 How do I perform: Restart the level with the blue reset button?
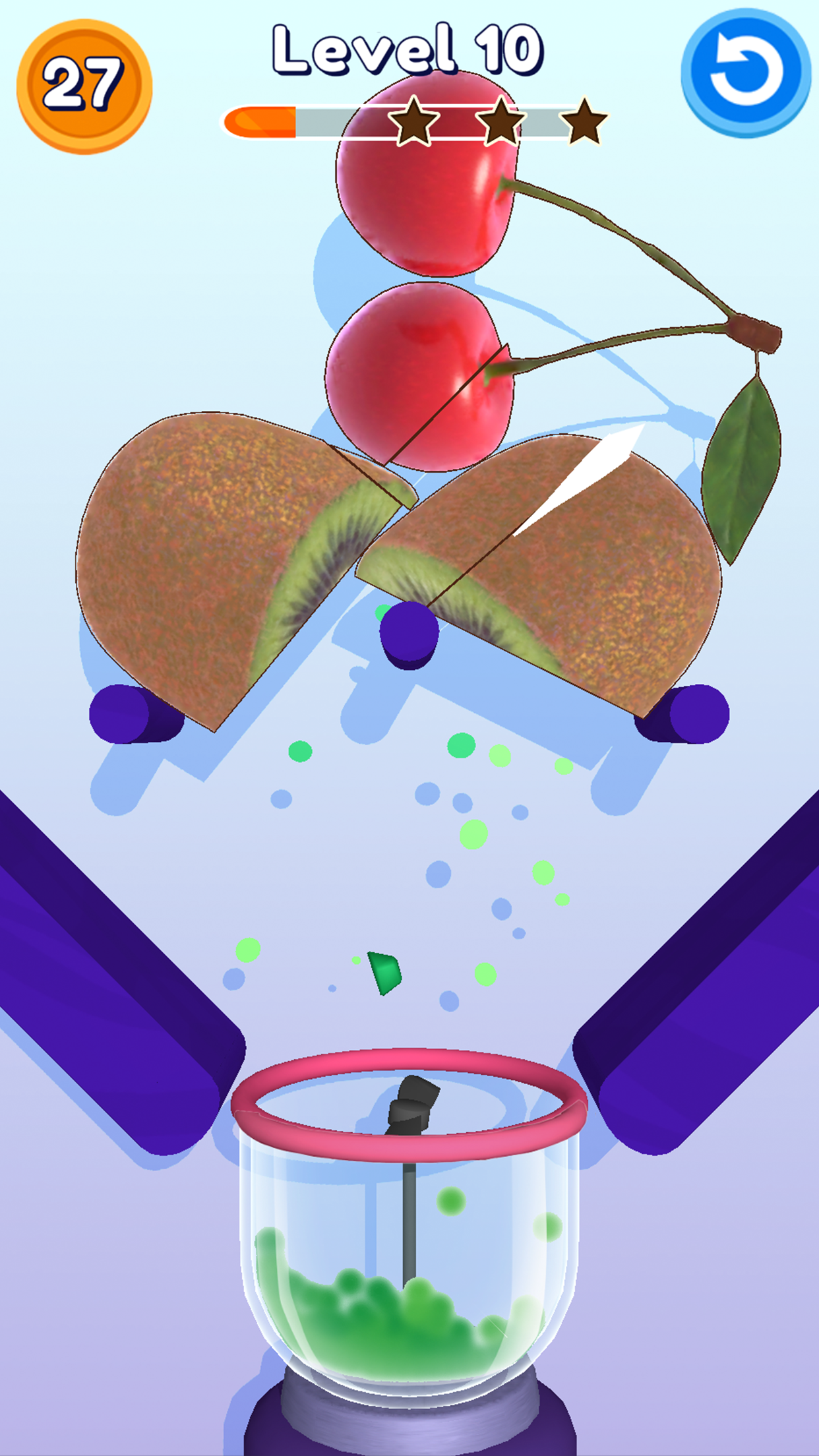click(746, 73)
